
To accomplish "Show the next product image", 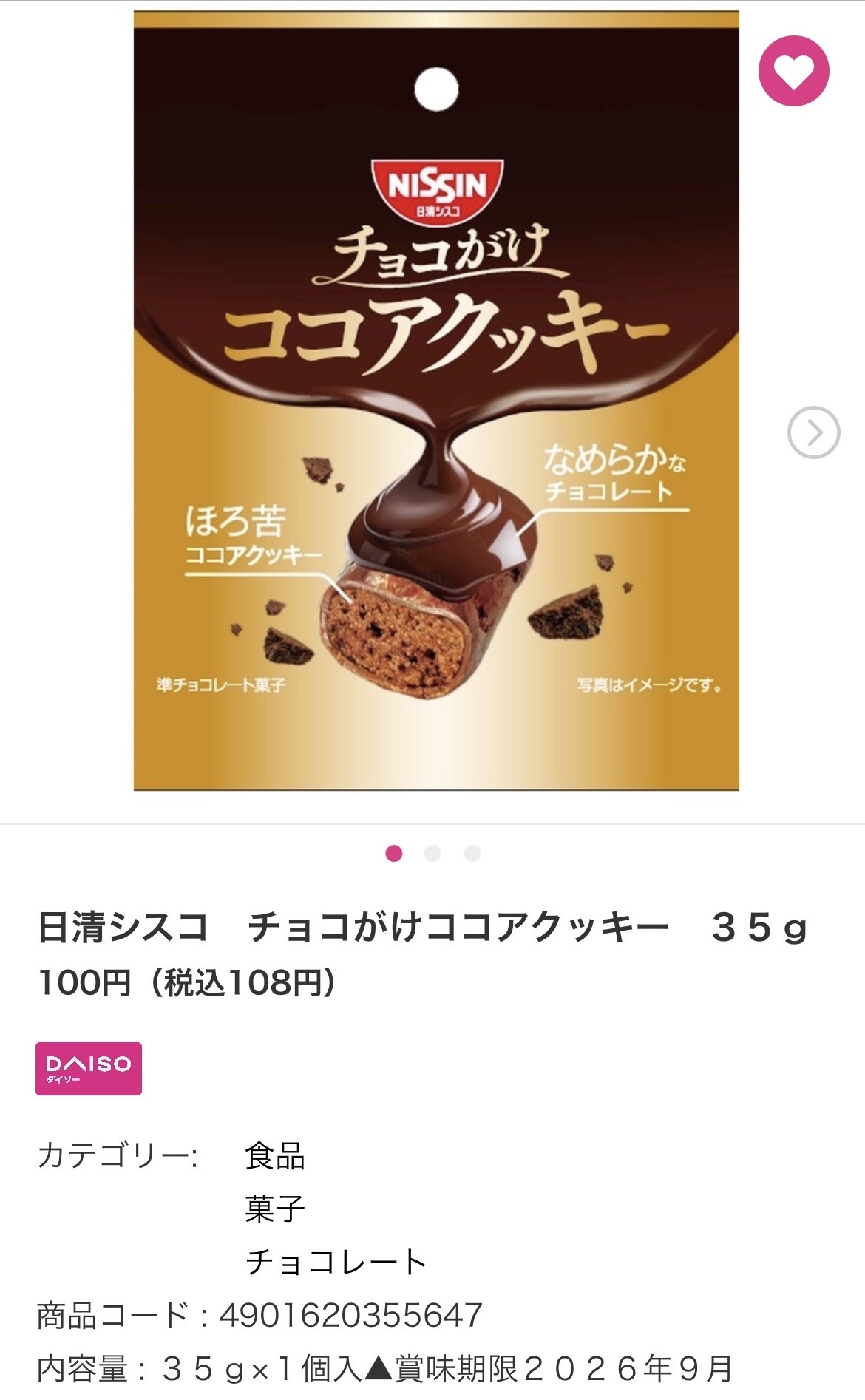I will [813, 432].
